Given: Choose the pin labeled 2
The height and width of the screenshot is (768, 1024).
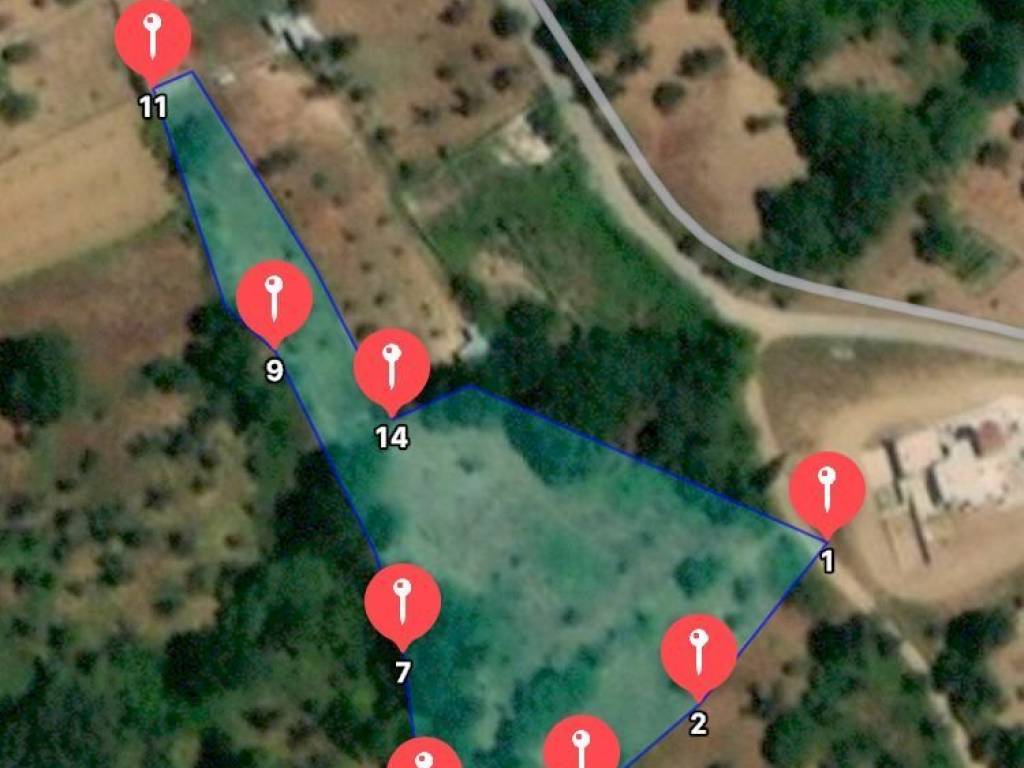Looking at the screenshot, I should point(699,653).
